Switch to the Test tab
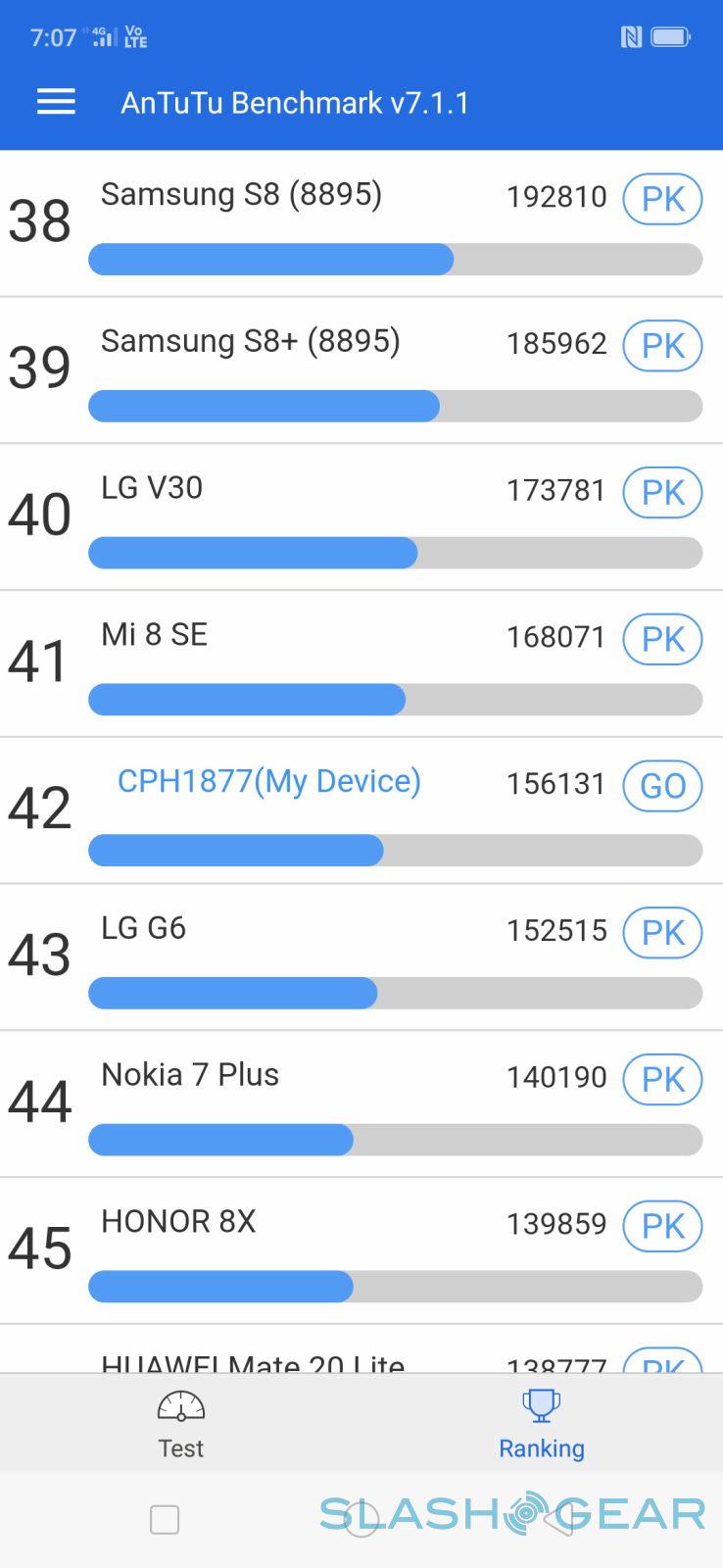Screen dimensions: 723x1568 coord(181,1422)
